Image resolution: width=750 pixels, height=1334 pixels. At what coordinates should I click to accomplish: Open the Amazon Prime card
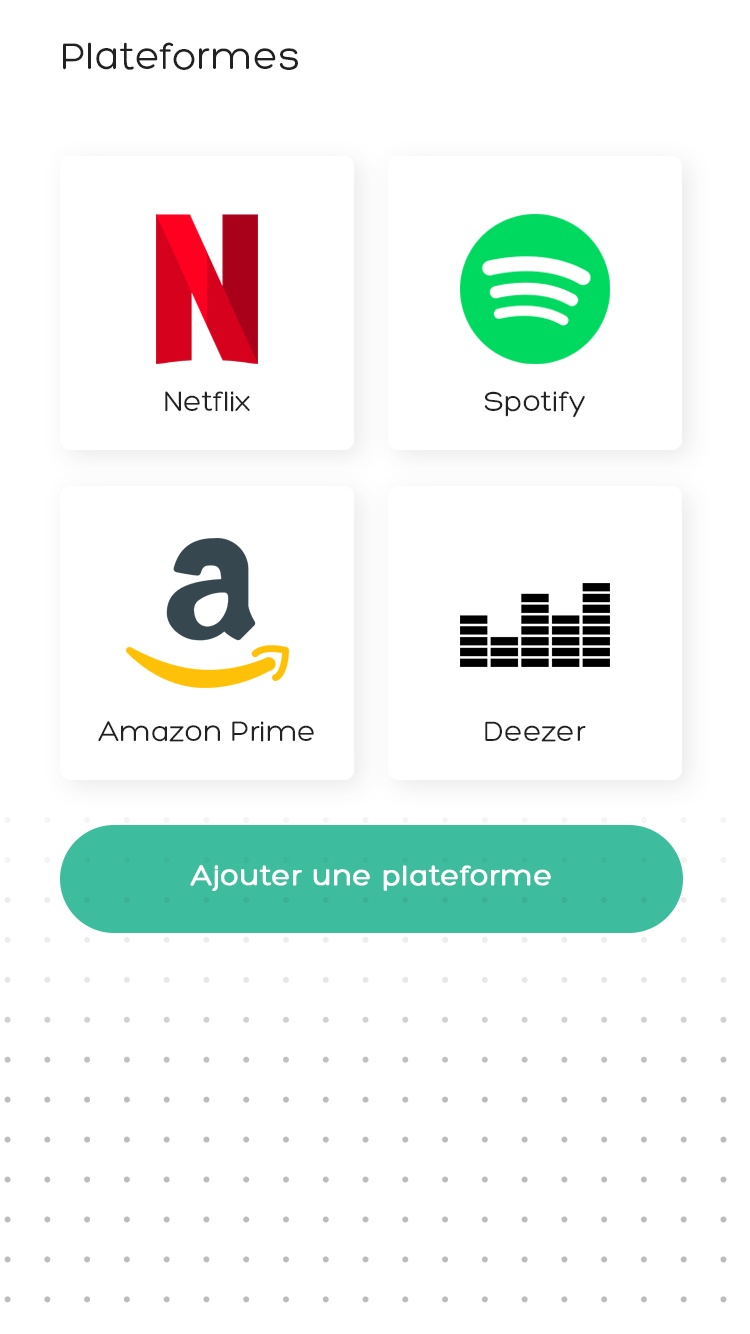click(207, 633)
